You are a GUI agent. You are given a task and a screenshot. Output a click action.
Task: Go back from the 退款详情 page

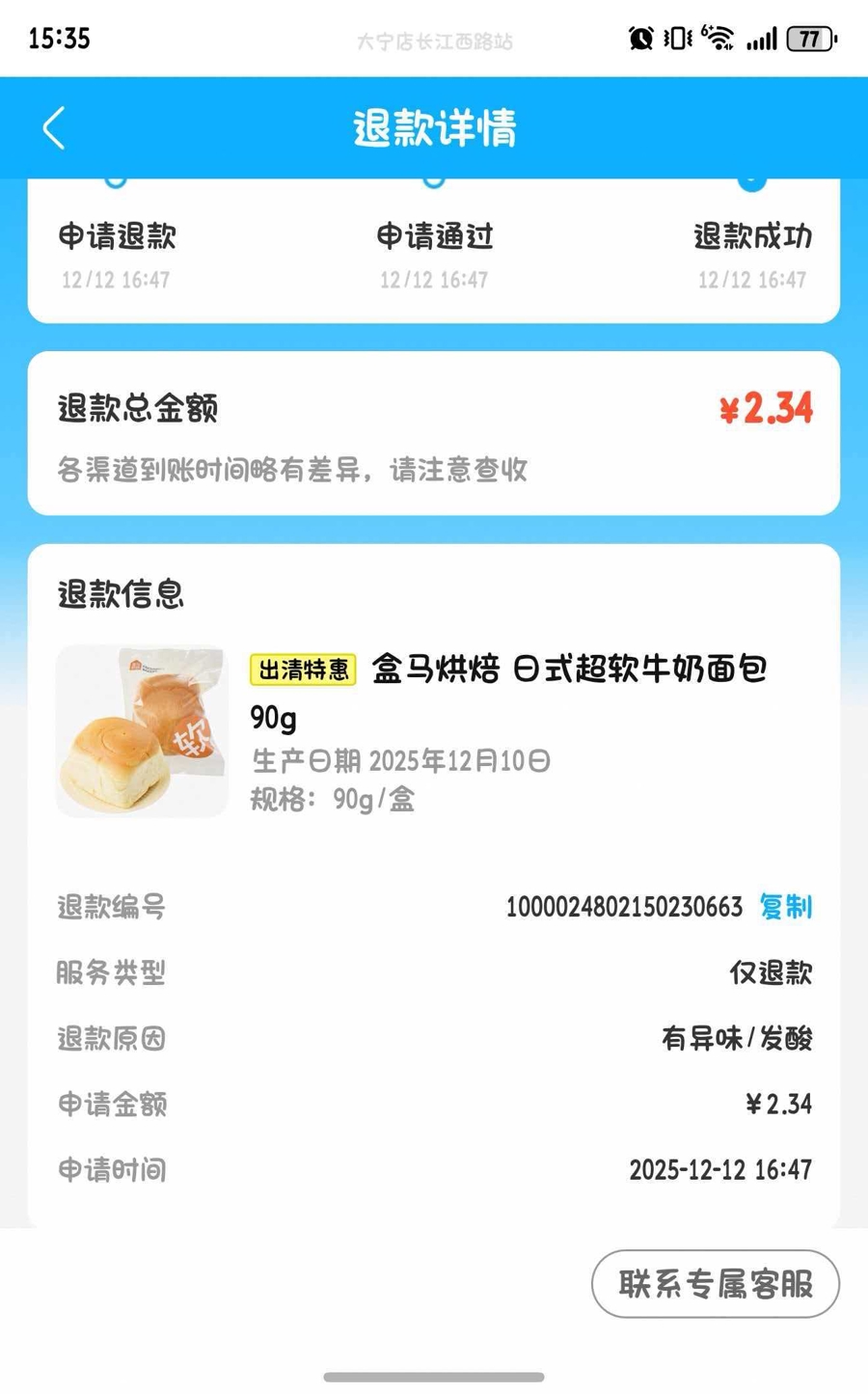point(54,128)
